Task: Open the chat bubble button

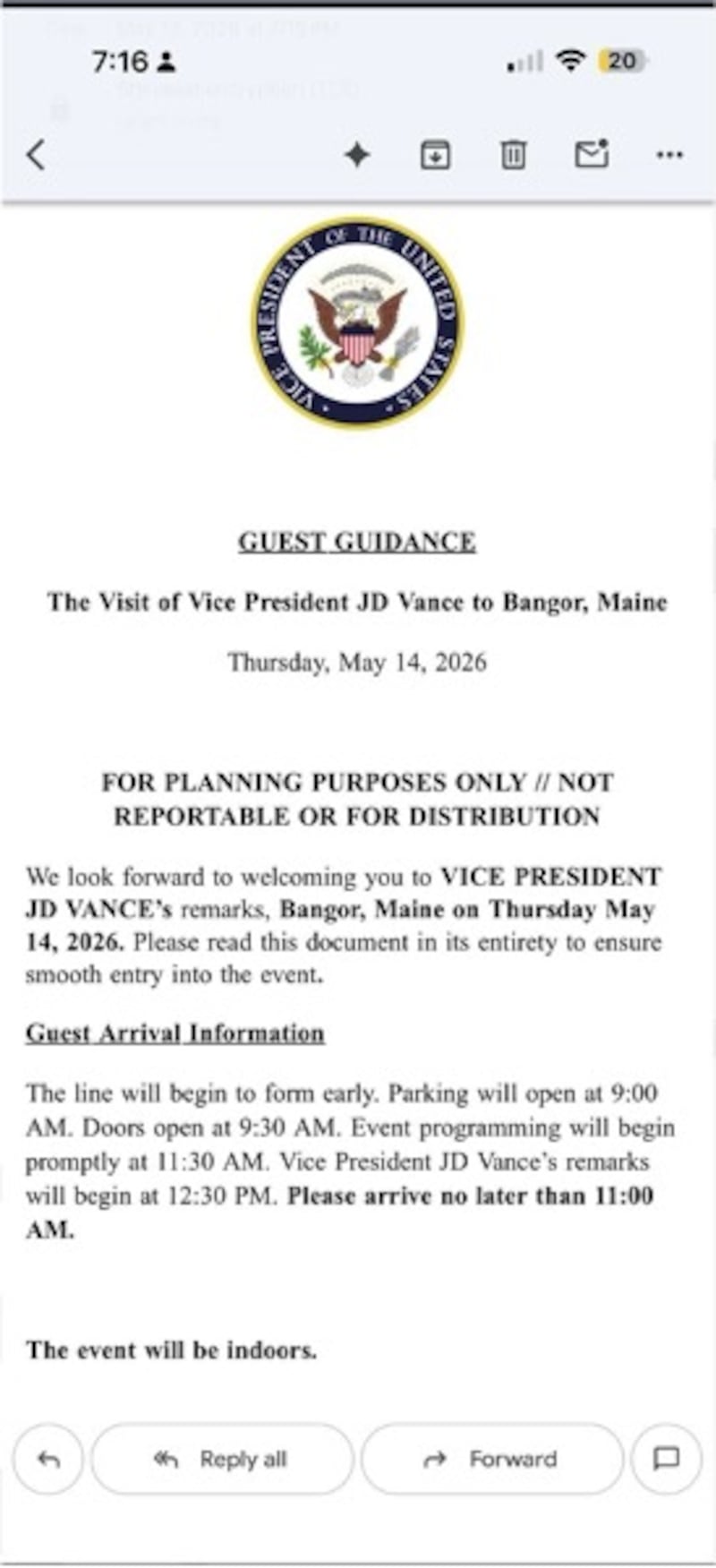Action: click(666, 1459)
